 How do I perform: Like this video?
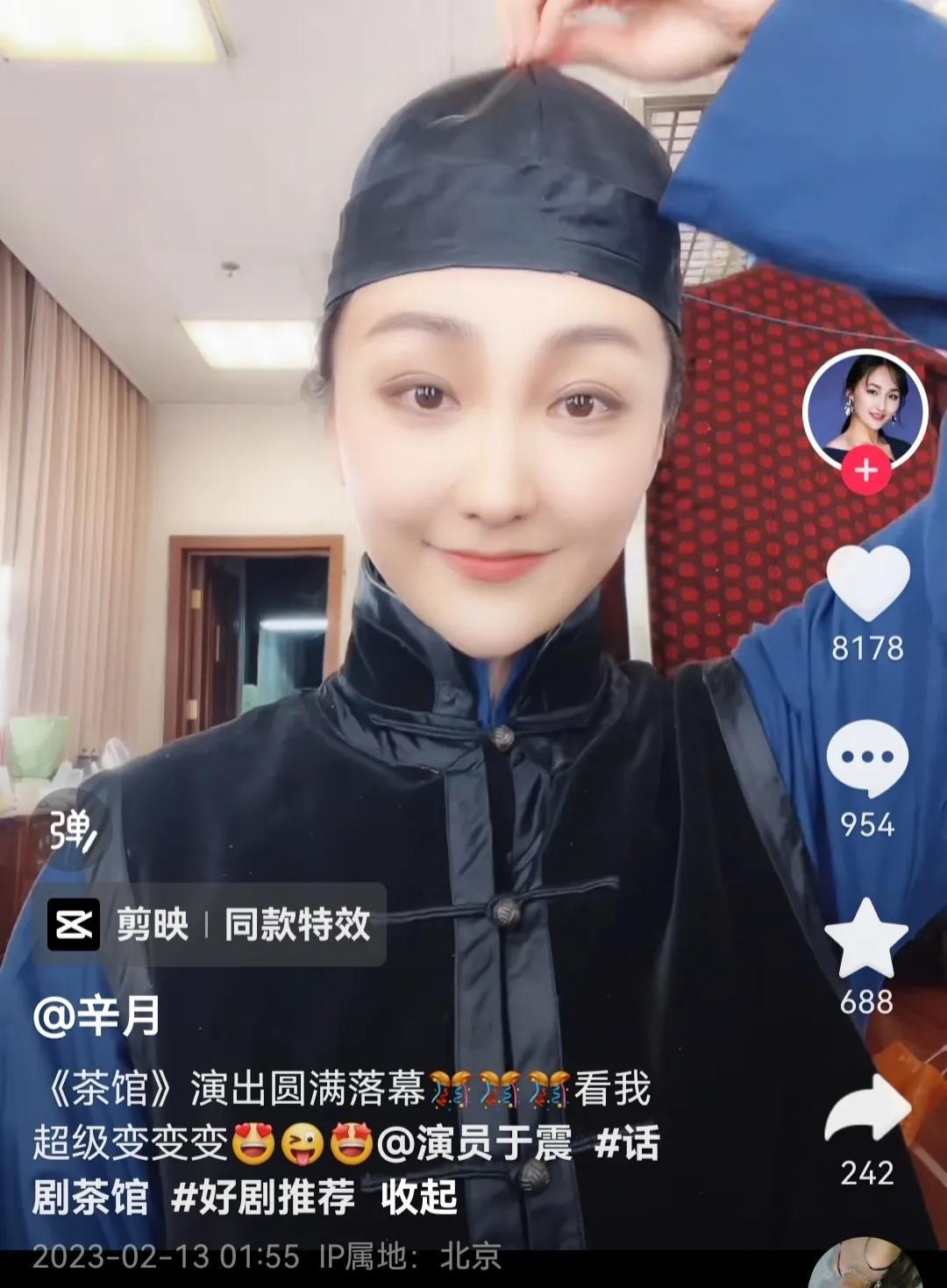(867, 582)
